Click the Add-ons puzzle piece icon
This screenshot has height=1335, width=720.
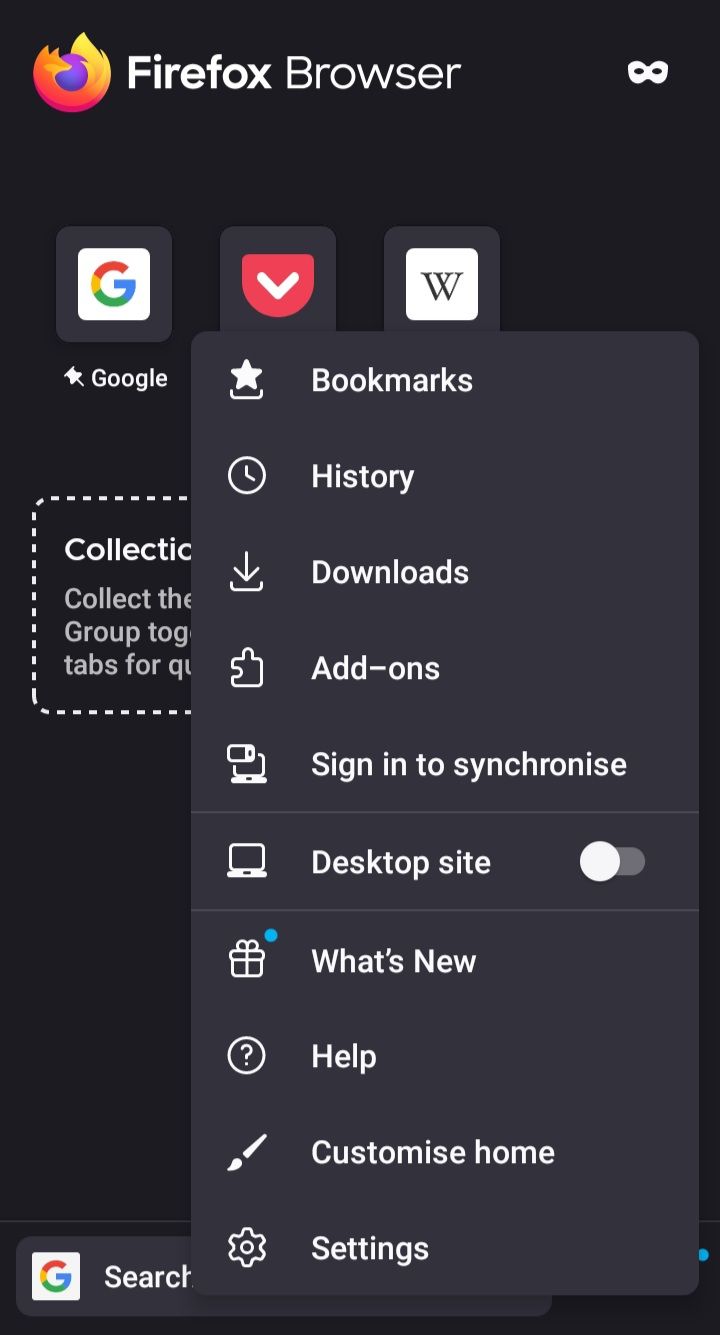(x=245, y=668)
